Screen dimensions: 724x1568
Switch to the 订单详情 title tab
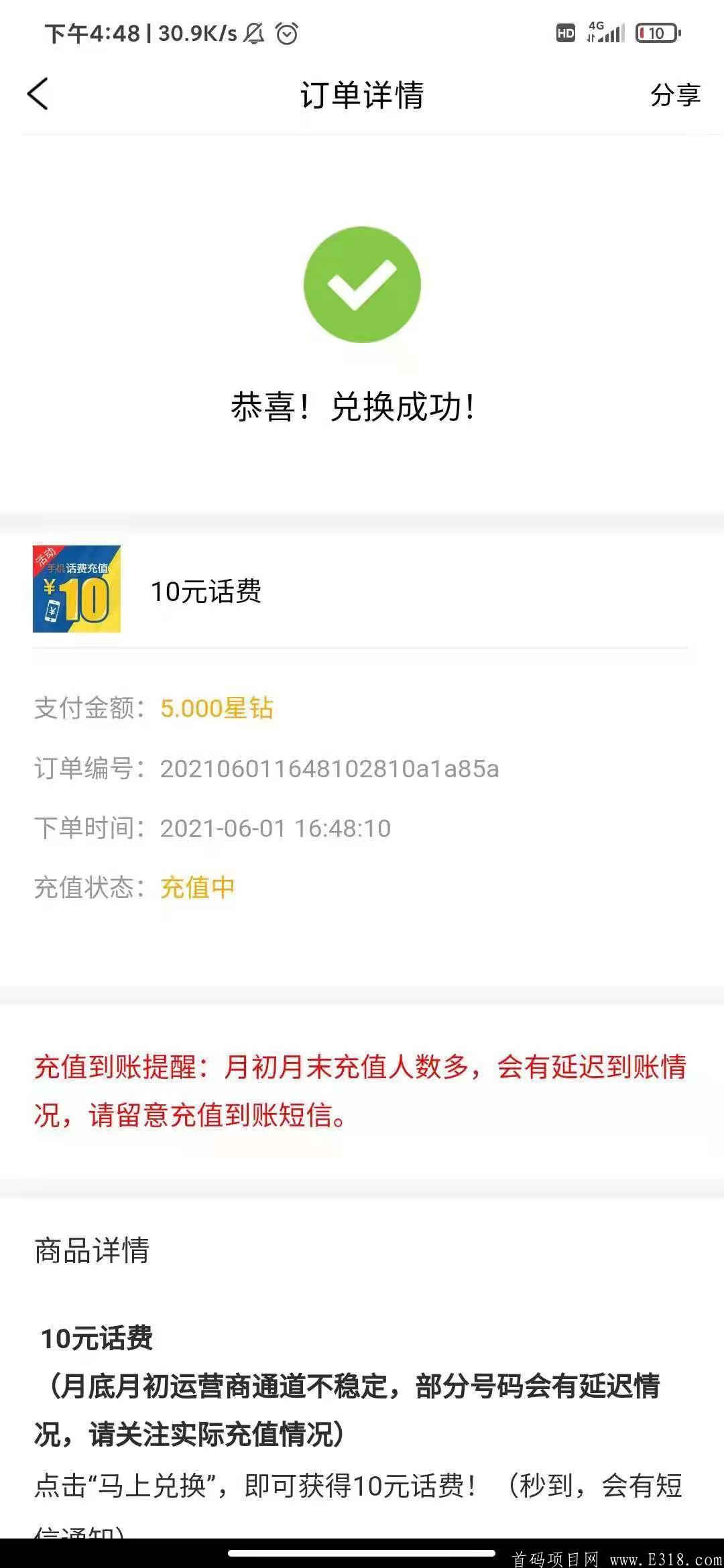tap(362, 95)
